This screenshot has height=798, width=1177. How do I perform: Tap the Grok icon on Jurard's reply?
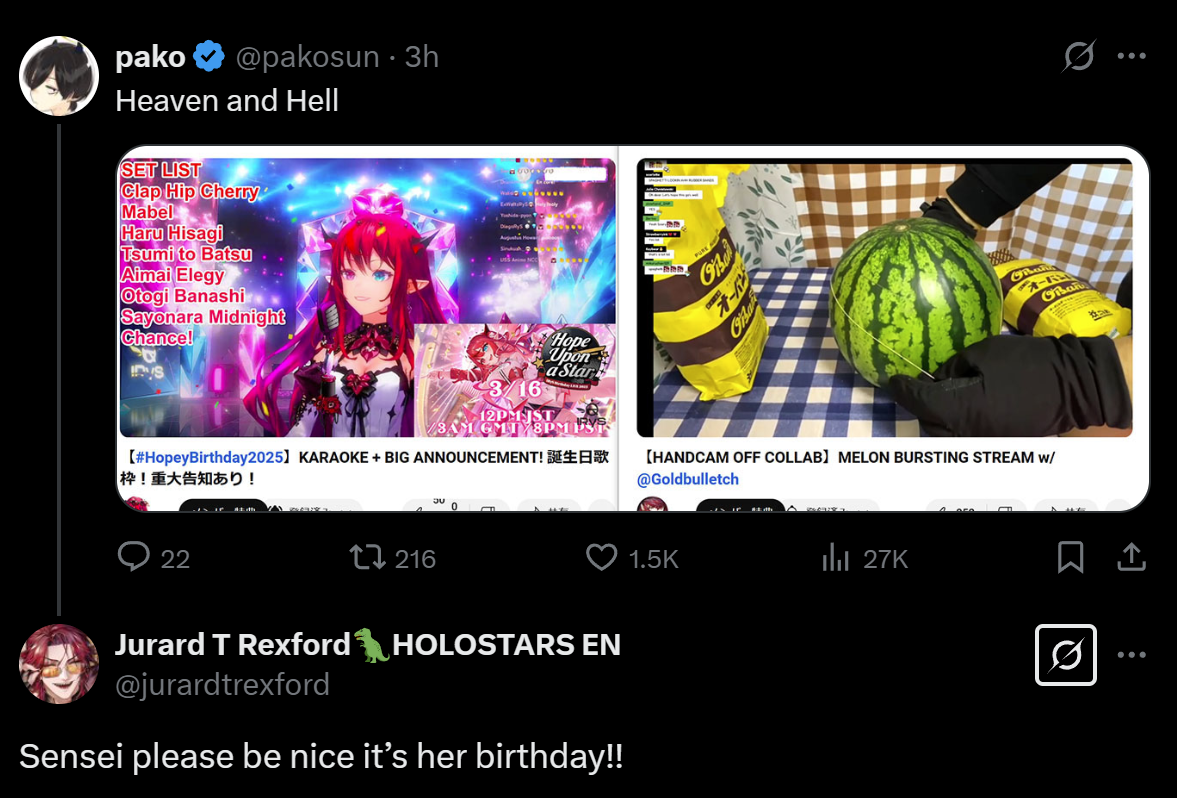1066,655
